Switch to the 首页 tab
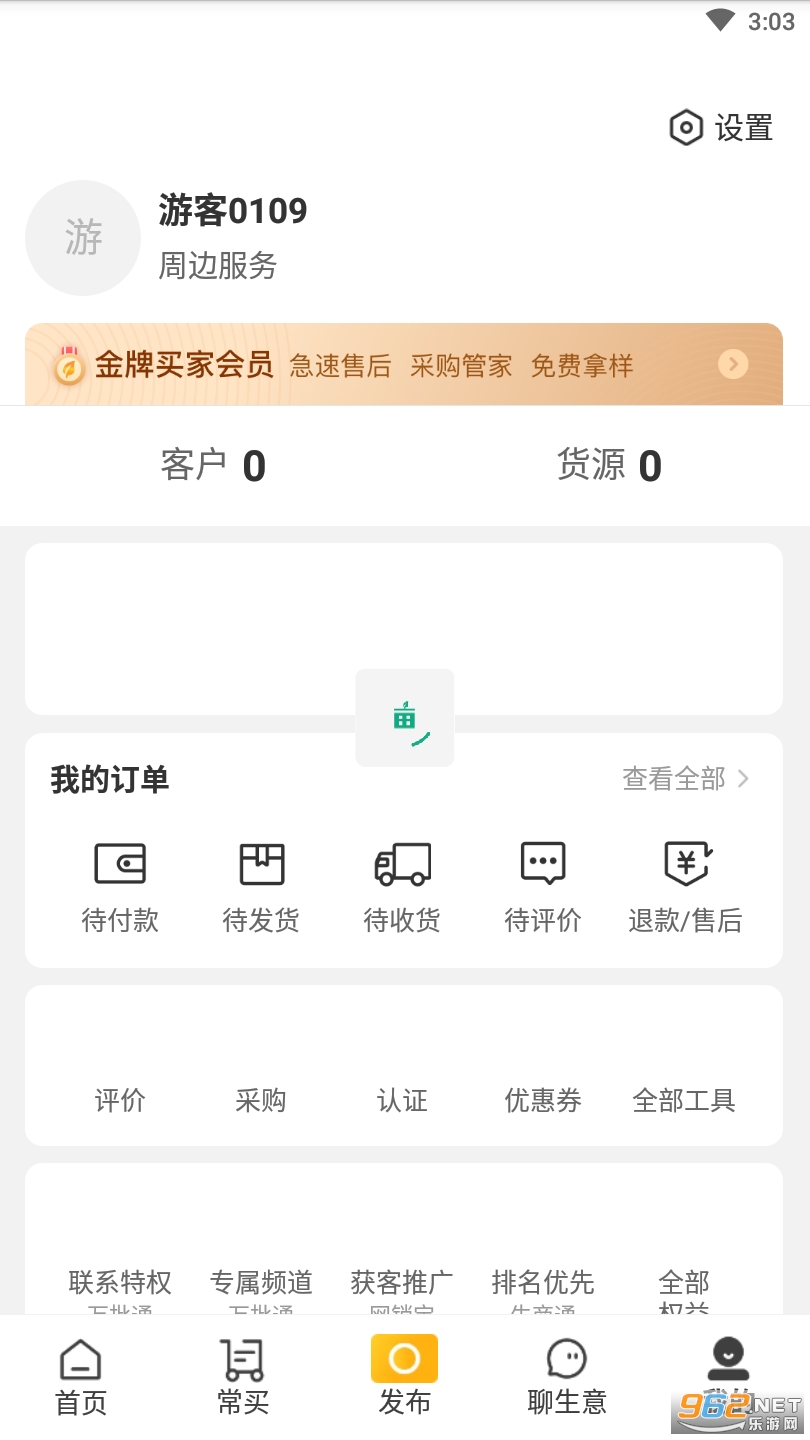 [81, 1377]
